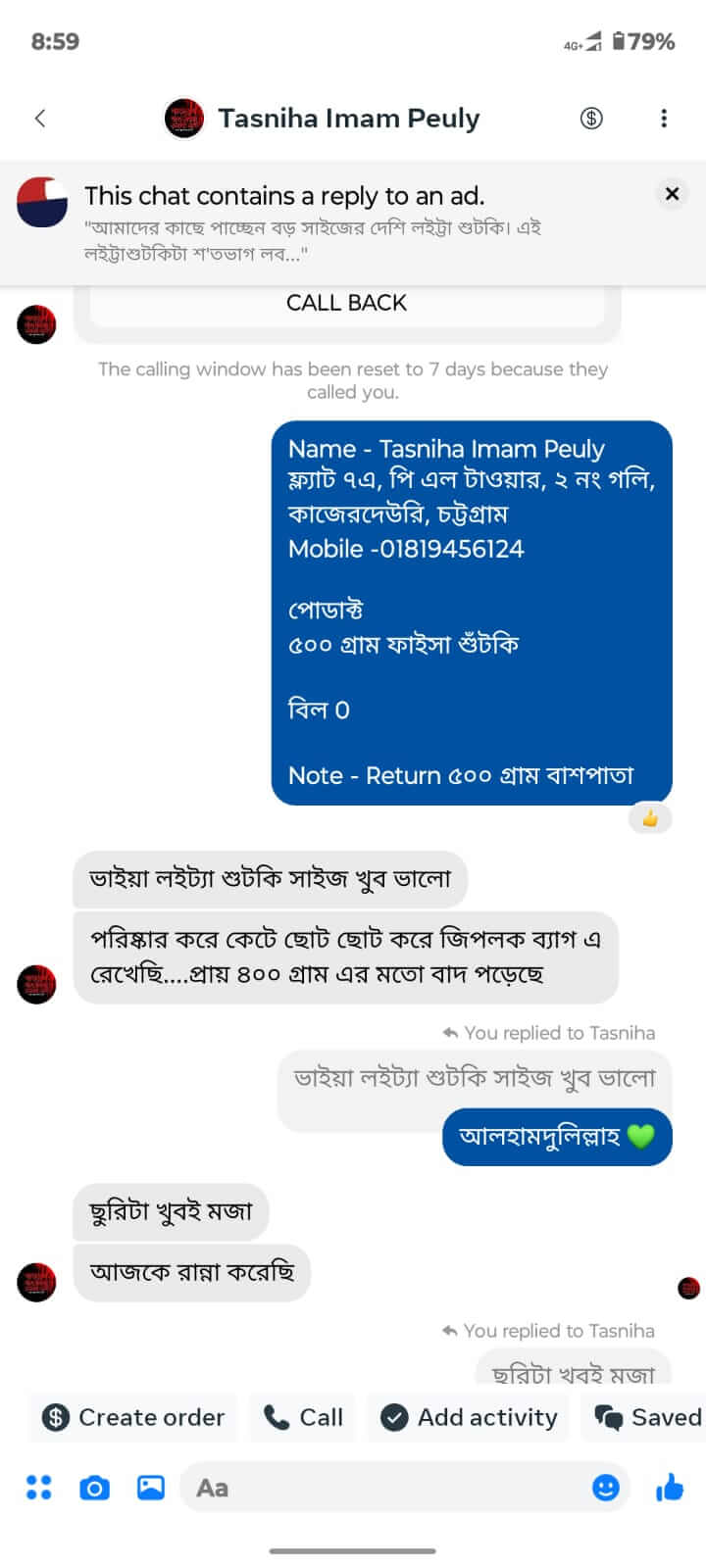Open the four-dot more options menu
The width and height of the screenshot is (706, 1568).
(x=38, y=1488)
